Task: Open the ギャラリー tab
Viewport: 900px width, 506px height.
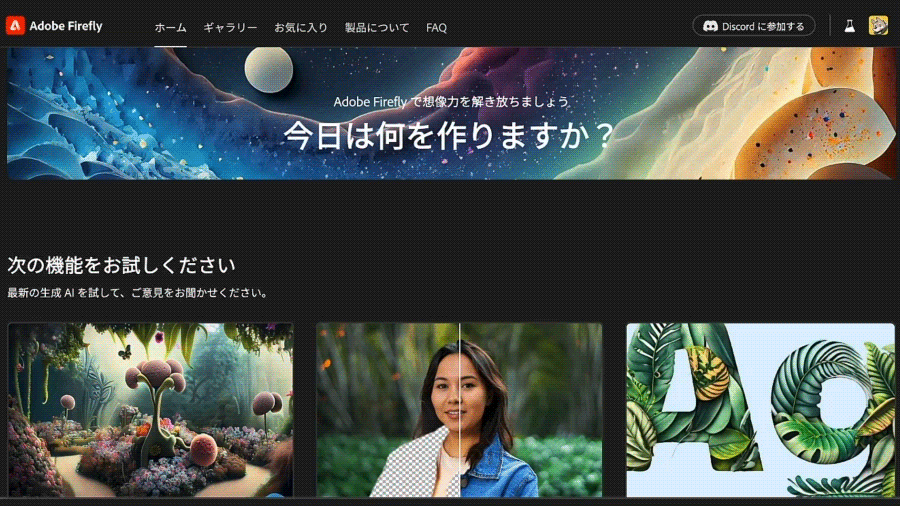Action: point(230,27)
